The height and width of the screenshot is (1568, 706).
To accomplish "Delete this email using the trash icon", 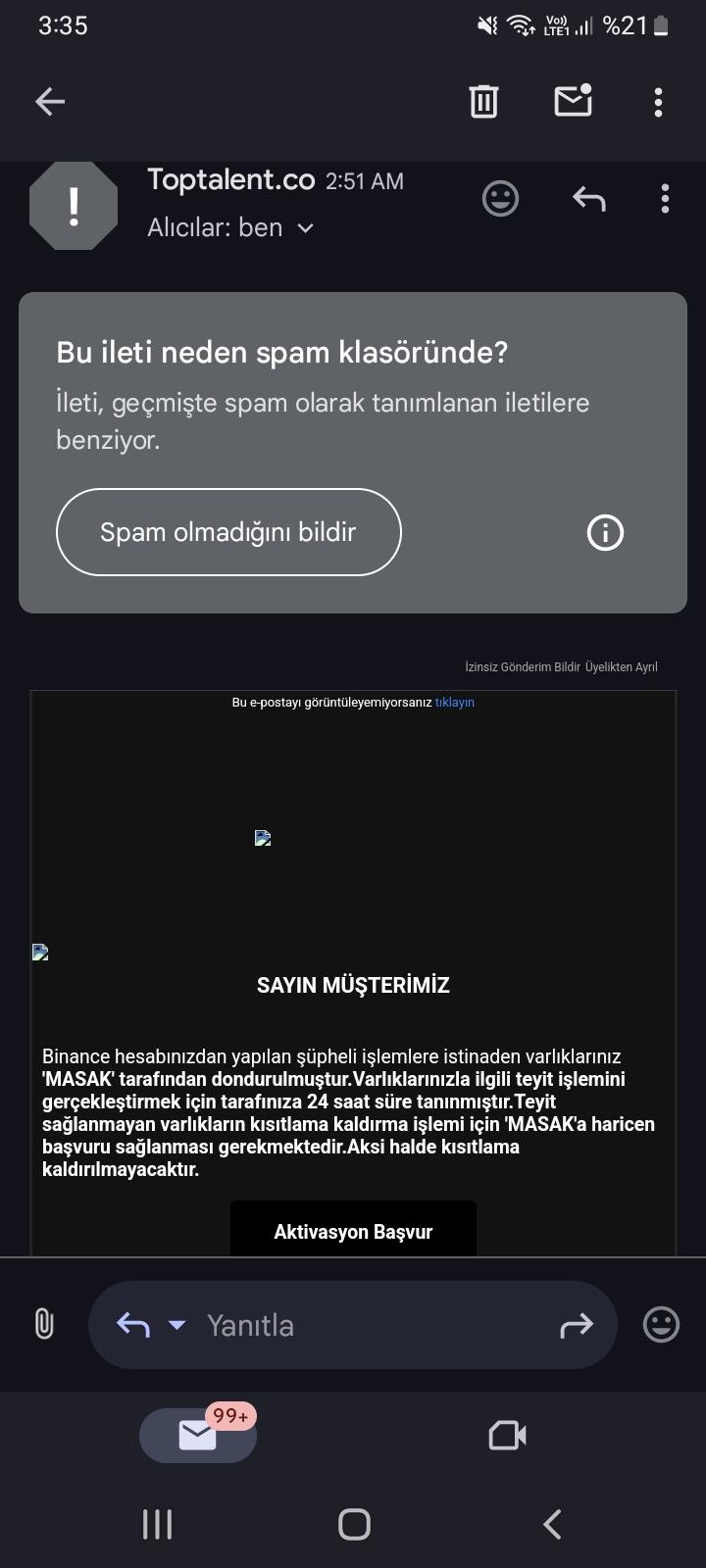I will tap(482, 101).
